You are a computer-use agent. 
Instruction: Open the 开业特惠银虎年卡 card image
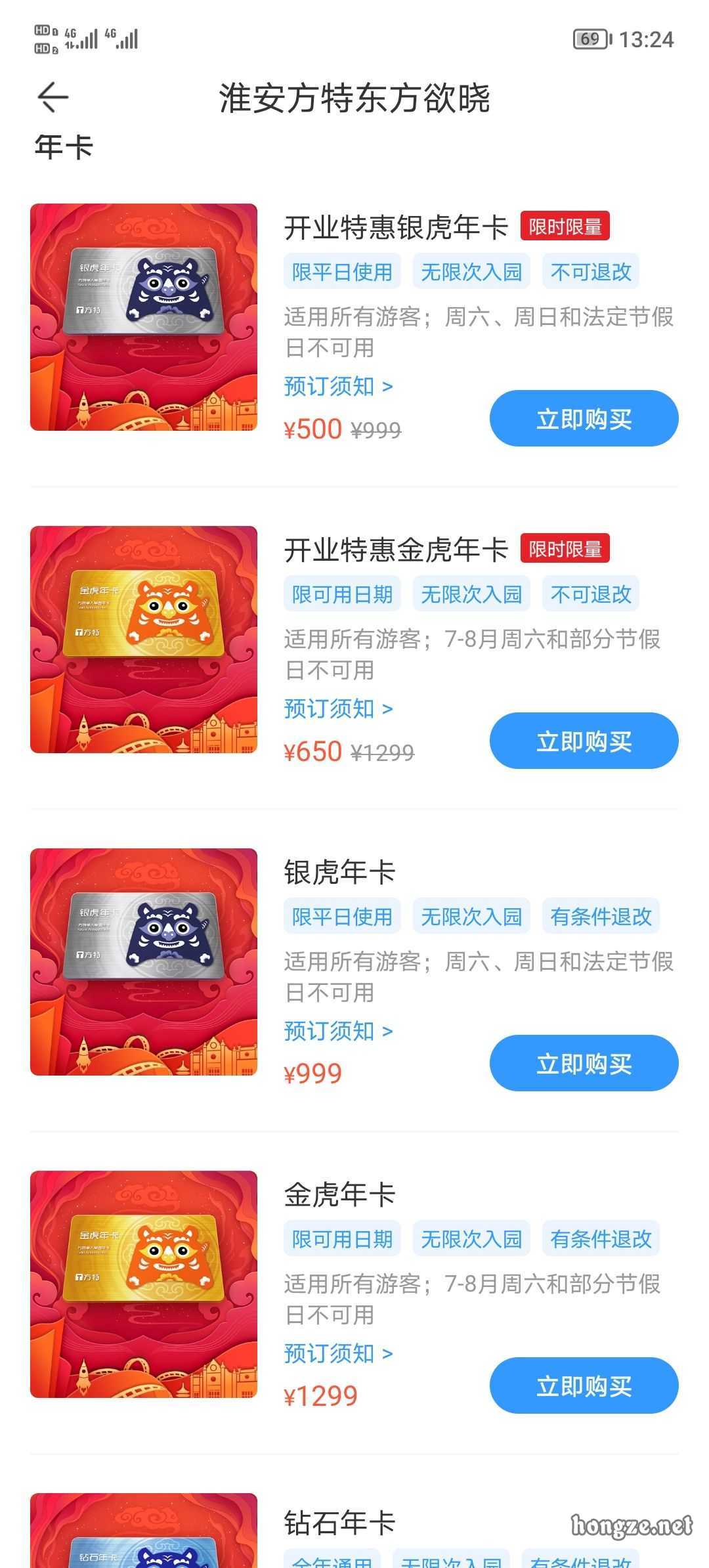coord(144,317)
